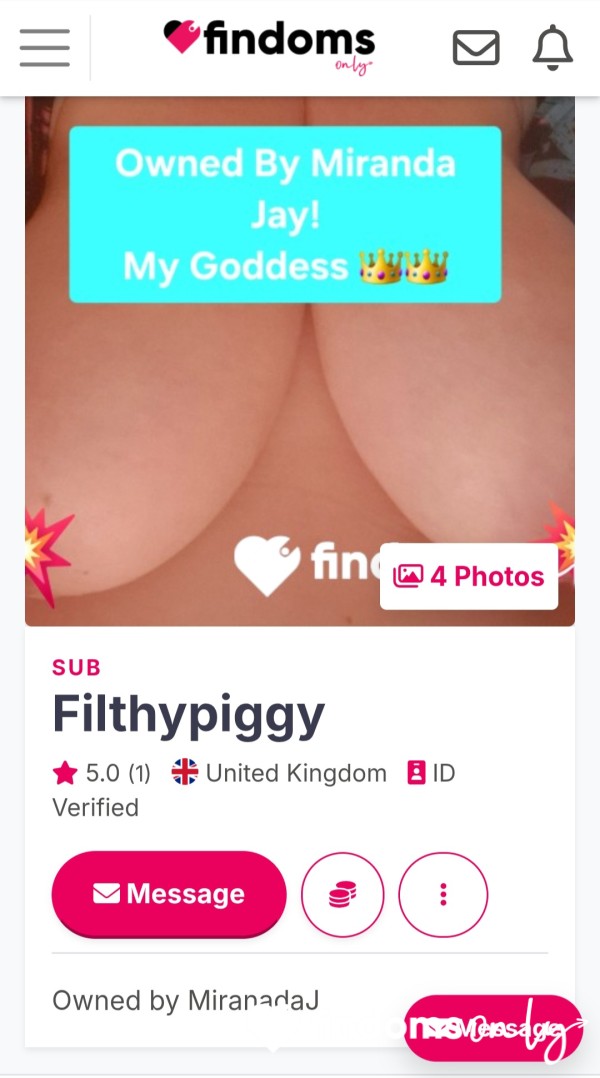Open the three-dot more options button
600x1078 pixels.
click(443, 894)
